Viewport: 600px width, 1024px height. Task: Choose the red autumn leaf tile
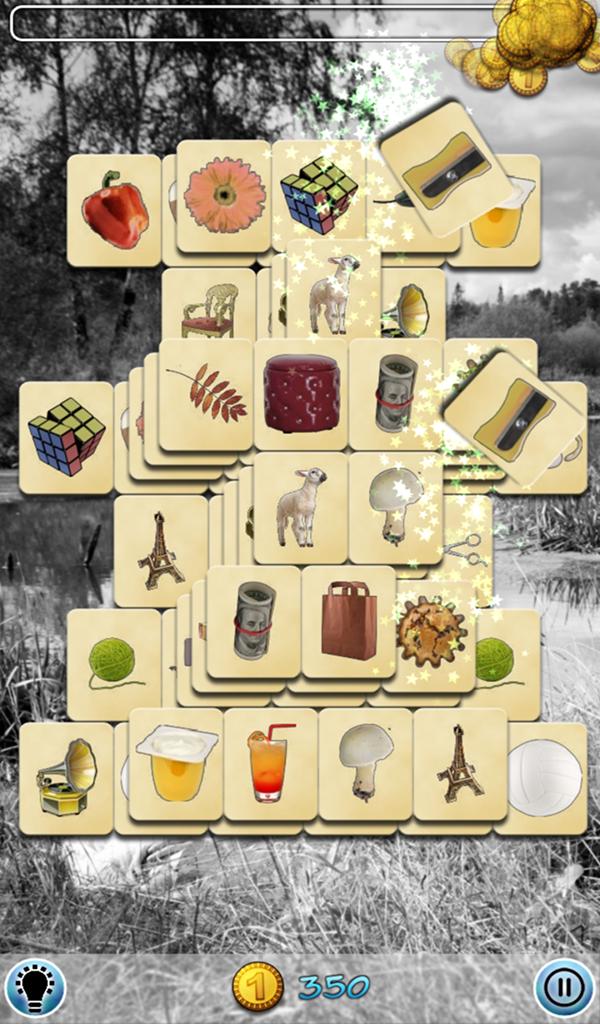[x=207, y=393]
